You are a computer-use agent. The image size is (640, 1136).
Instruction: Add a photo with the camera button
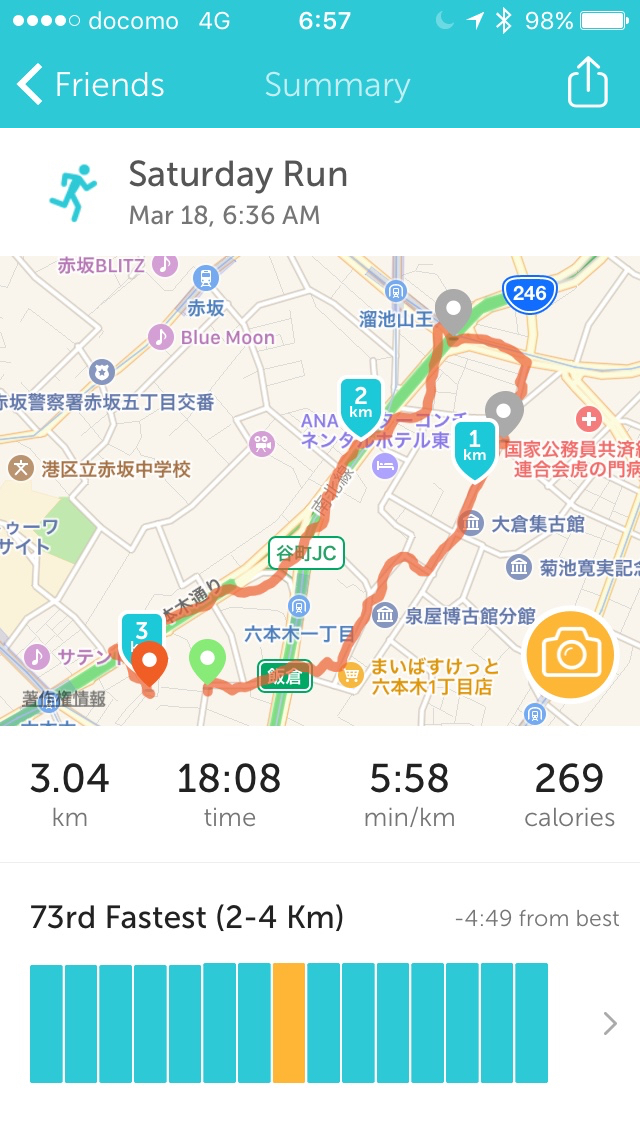(x=570, y=655)
